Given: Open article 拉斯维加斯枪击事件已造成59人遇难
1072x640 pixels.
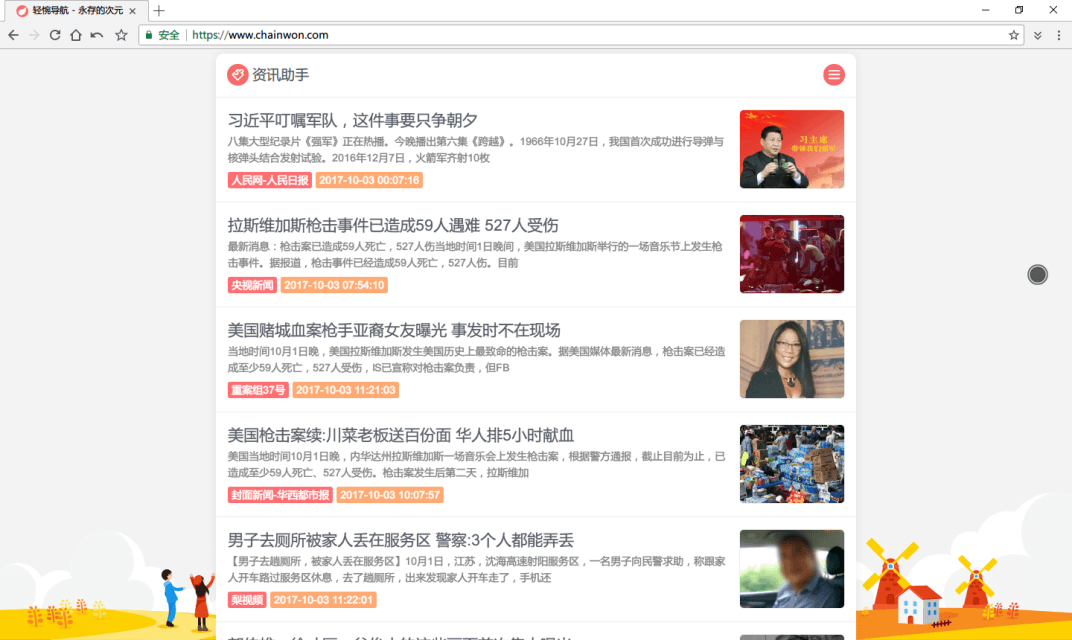Looking at the screenshot, I should 392,226.
